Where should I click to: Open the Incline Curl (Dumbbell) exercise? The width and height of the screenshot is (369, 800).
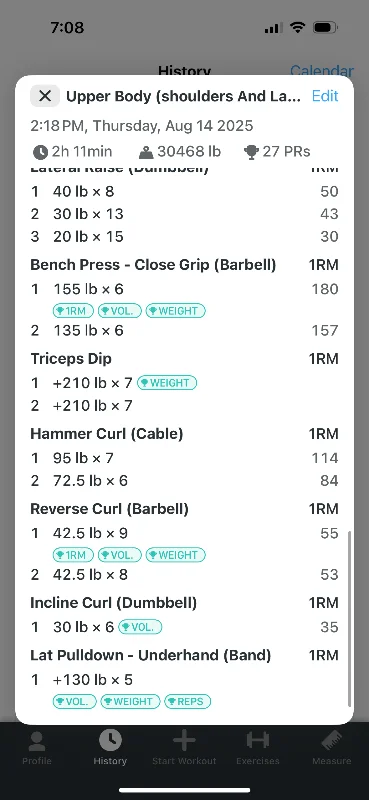coord(113,603)
